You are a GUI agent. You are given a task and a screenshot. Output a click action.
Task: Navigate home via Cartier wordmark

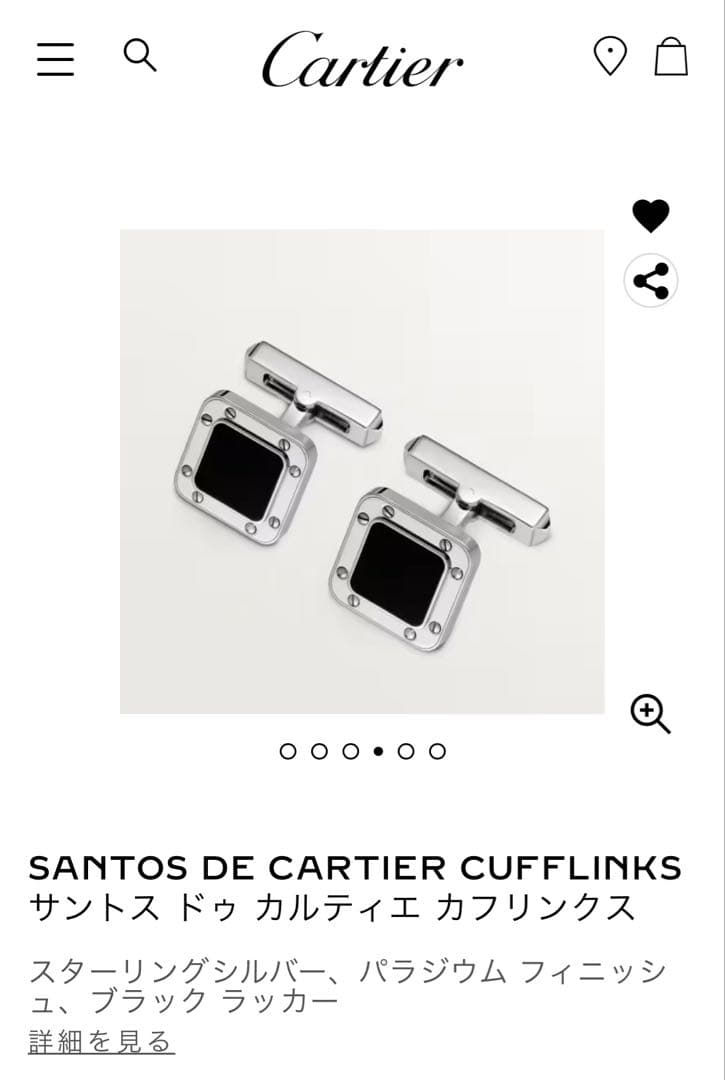pos(362,62)
